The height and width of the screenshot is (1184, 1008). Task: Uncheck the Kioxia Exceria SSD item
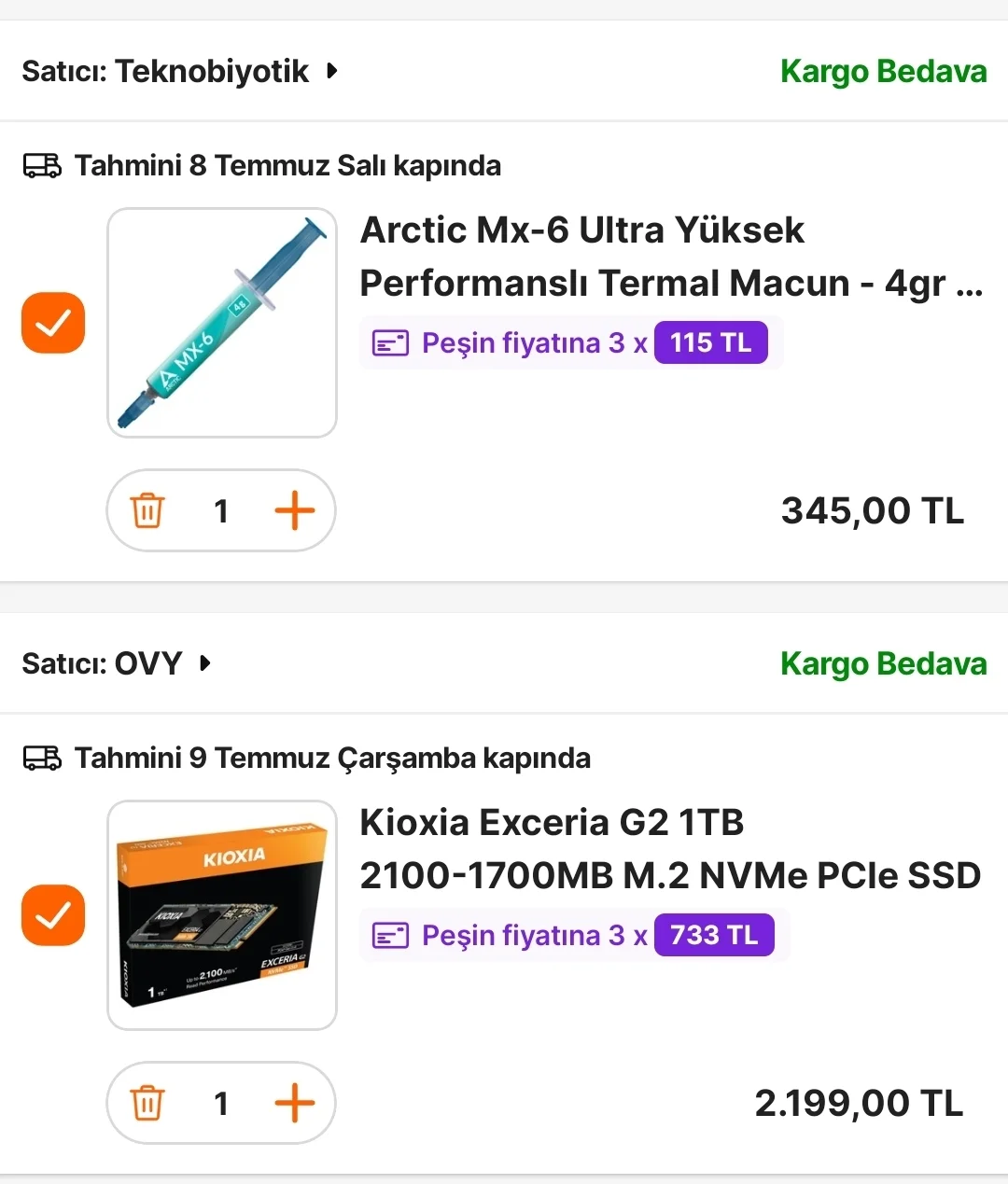[53, 915]
